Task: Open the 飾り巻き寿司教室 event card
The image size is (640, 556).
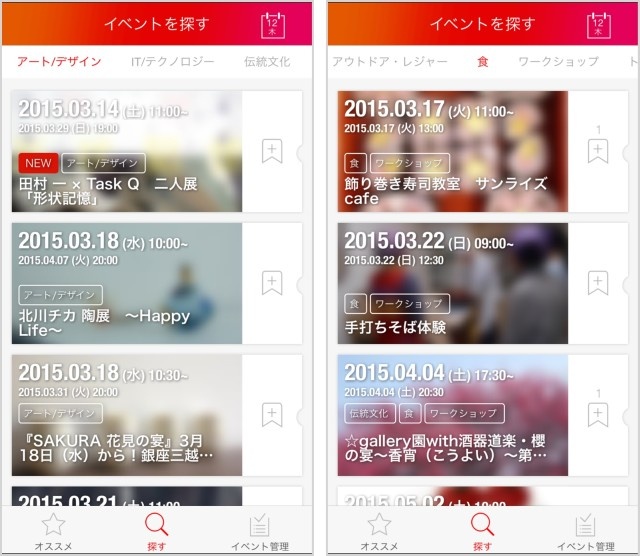Action: tap(453, 152)
